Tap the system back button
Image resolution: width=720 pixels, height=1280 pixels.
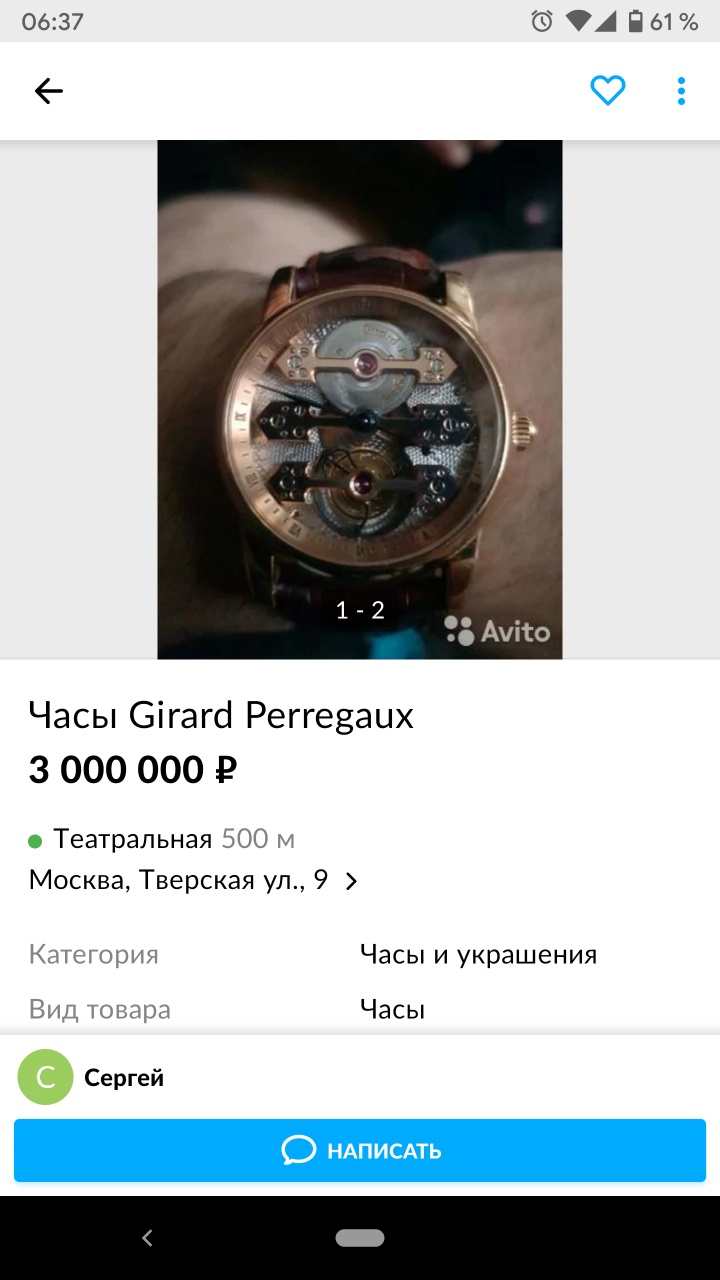click(x=147, y=1238)
